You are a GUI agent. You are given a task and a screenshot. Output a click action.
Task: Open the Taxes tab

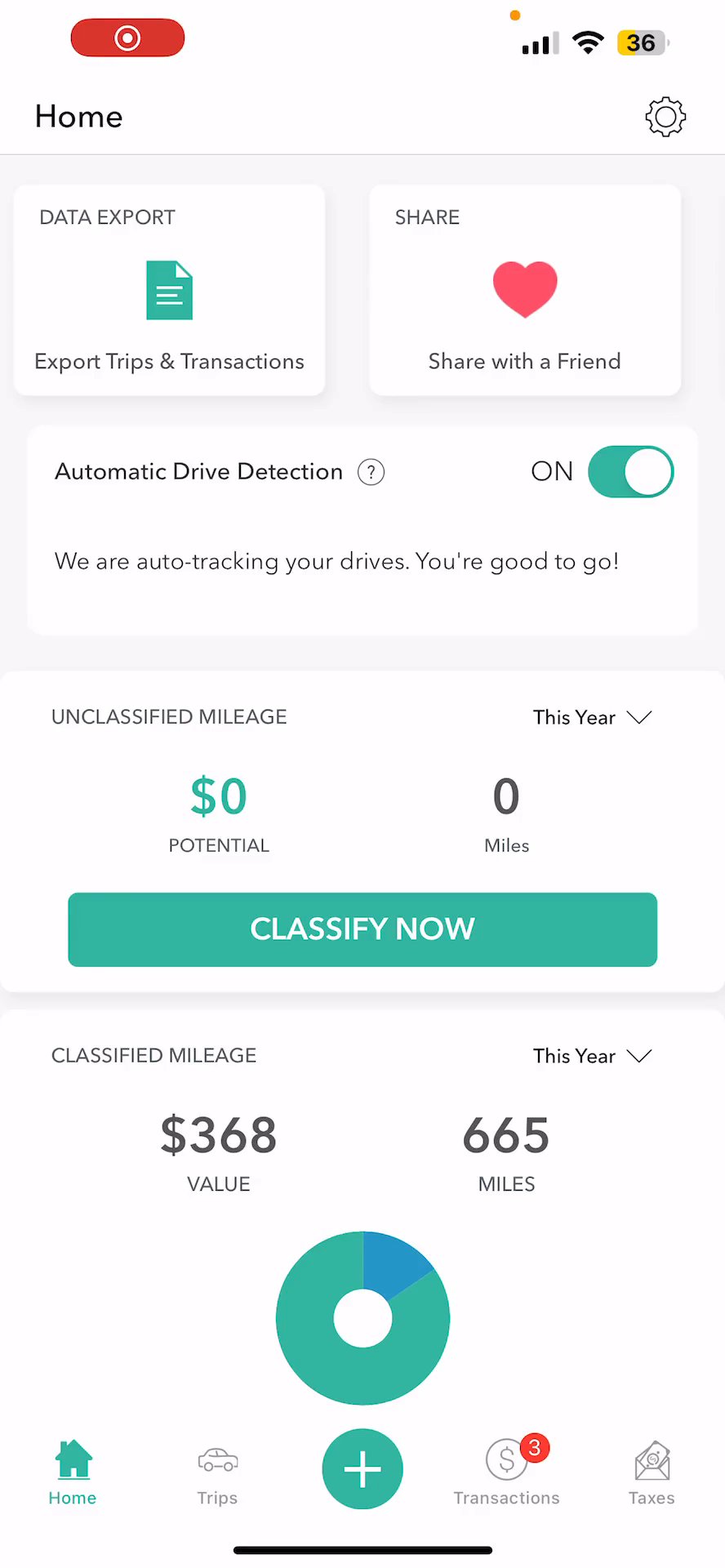click(x=652, y=1473)
